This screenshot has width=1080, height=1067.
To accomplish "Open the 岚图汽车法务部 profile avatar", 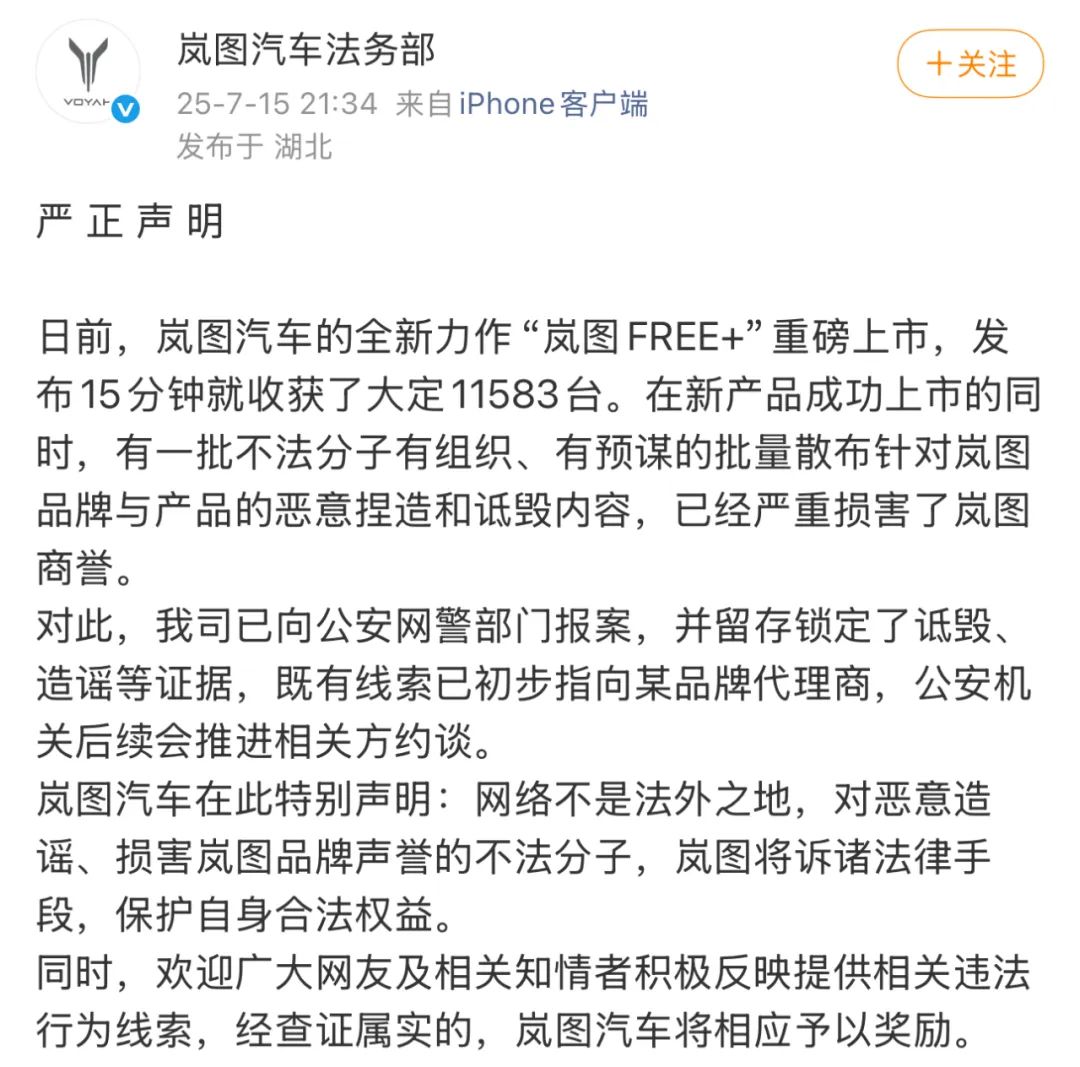I will (x=88, y=70).
